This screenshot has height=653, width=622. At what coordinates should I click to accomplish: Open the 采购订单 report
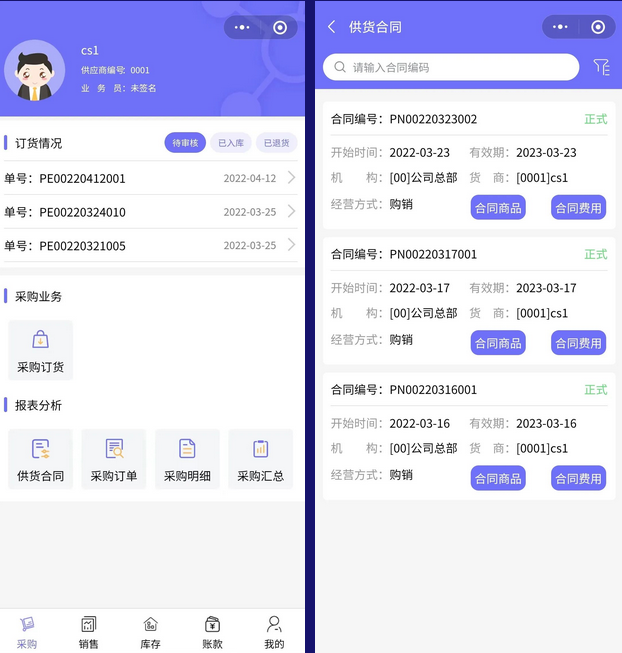114,459
